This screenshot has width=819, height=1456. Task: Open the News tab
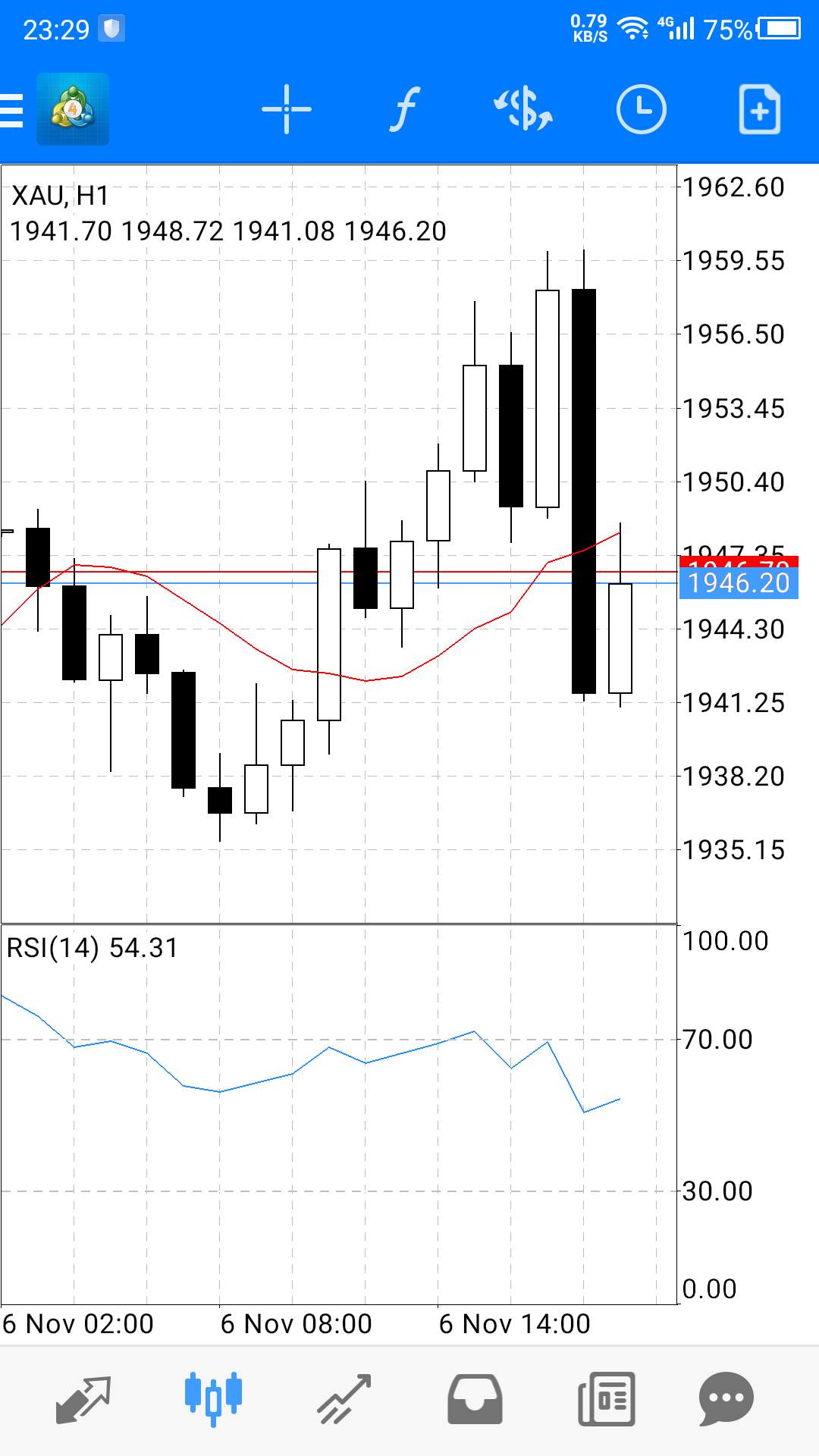coord(607,1399)
